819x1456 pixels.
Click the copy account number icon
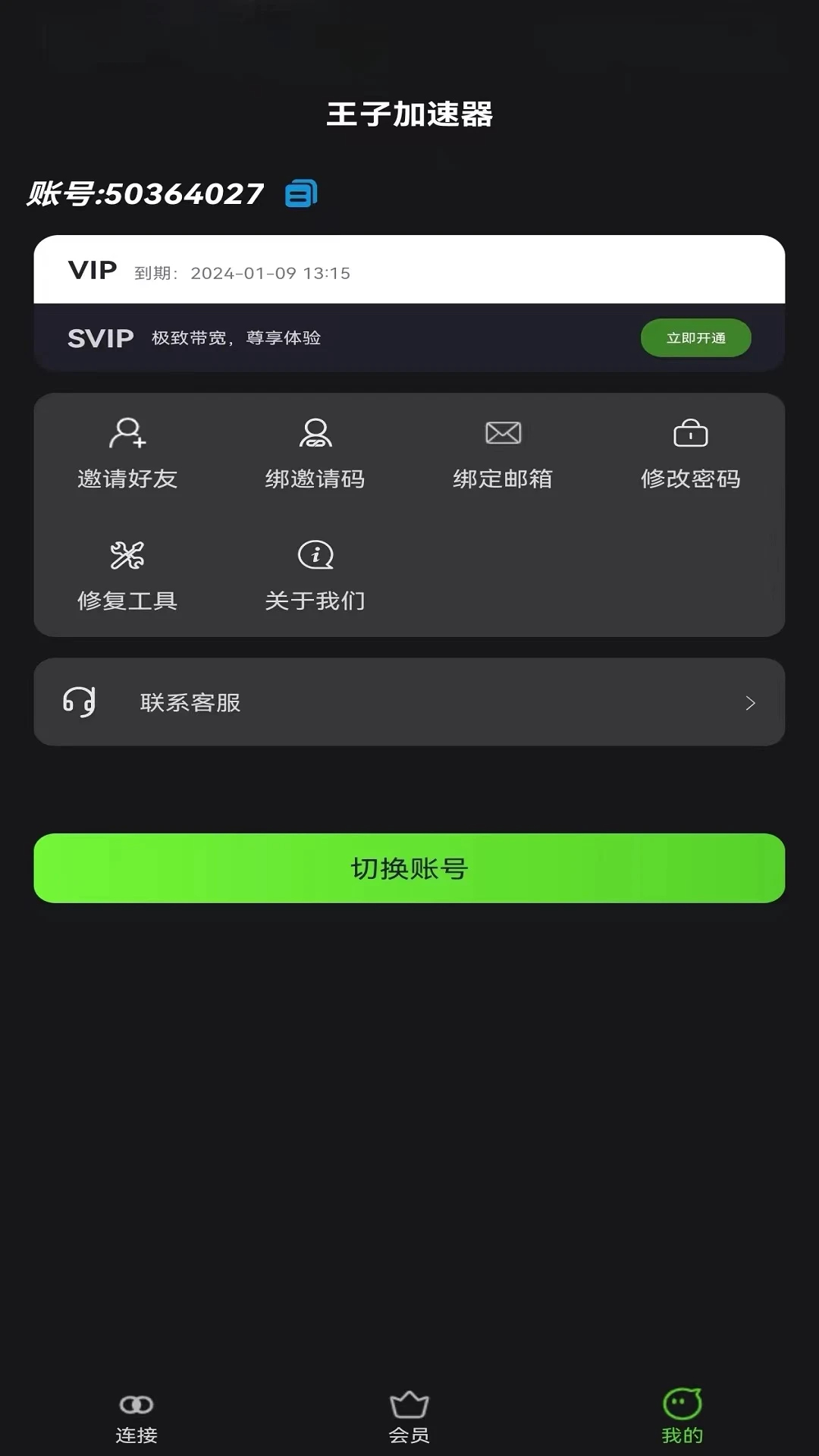point(301,193)
